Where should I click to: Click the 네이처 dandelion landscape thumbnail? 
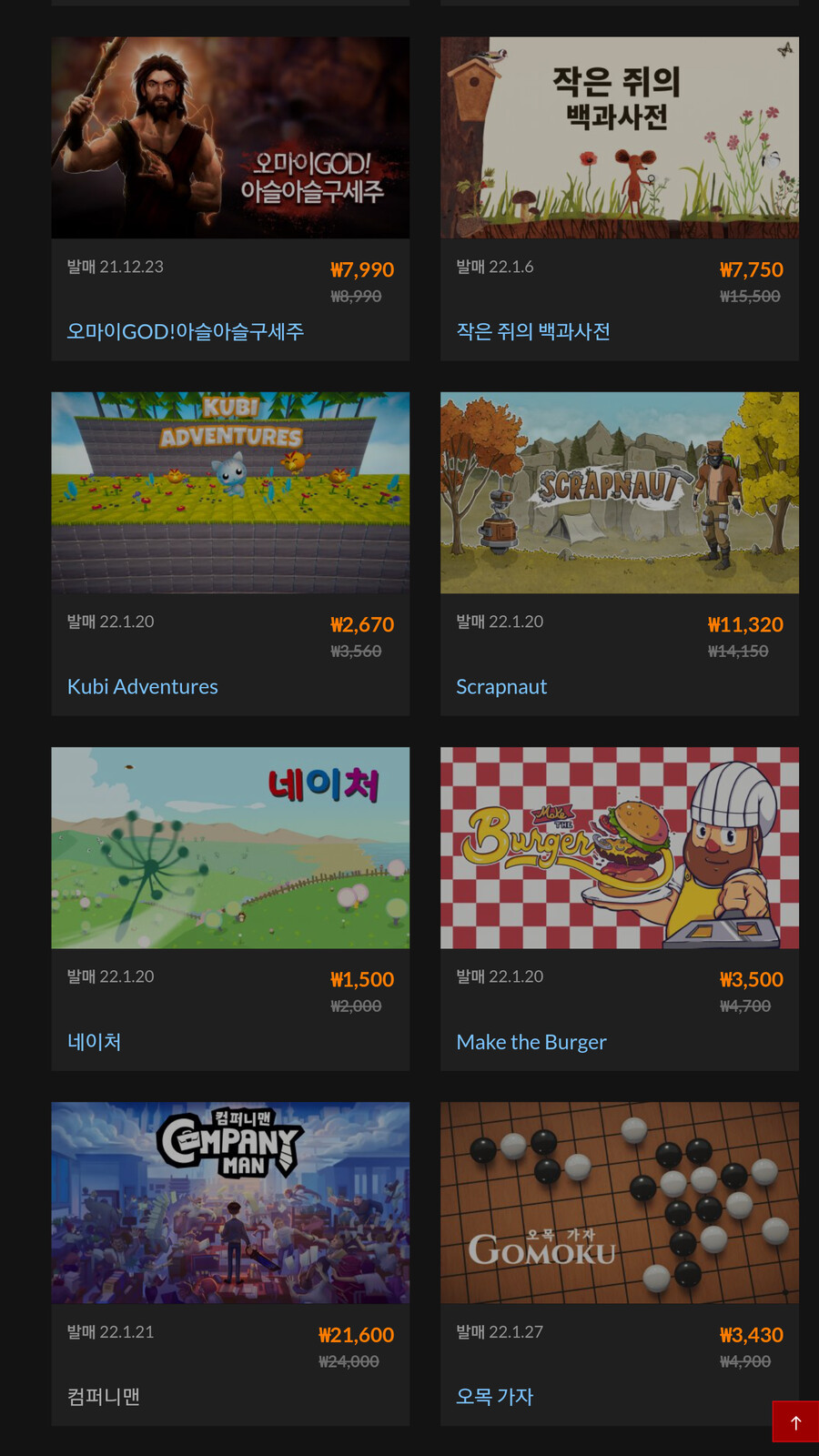(x=229, y=847)
